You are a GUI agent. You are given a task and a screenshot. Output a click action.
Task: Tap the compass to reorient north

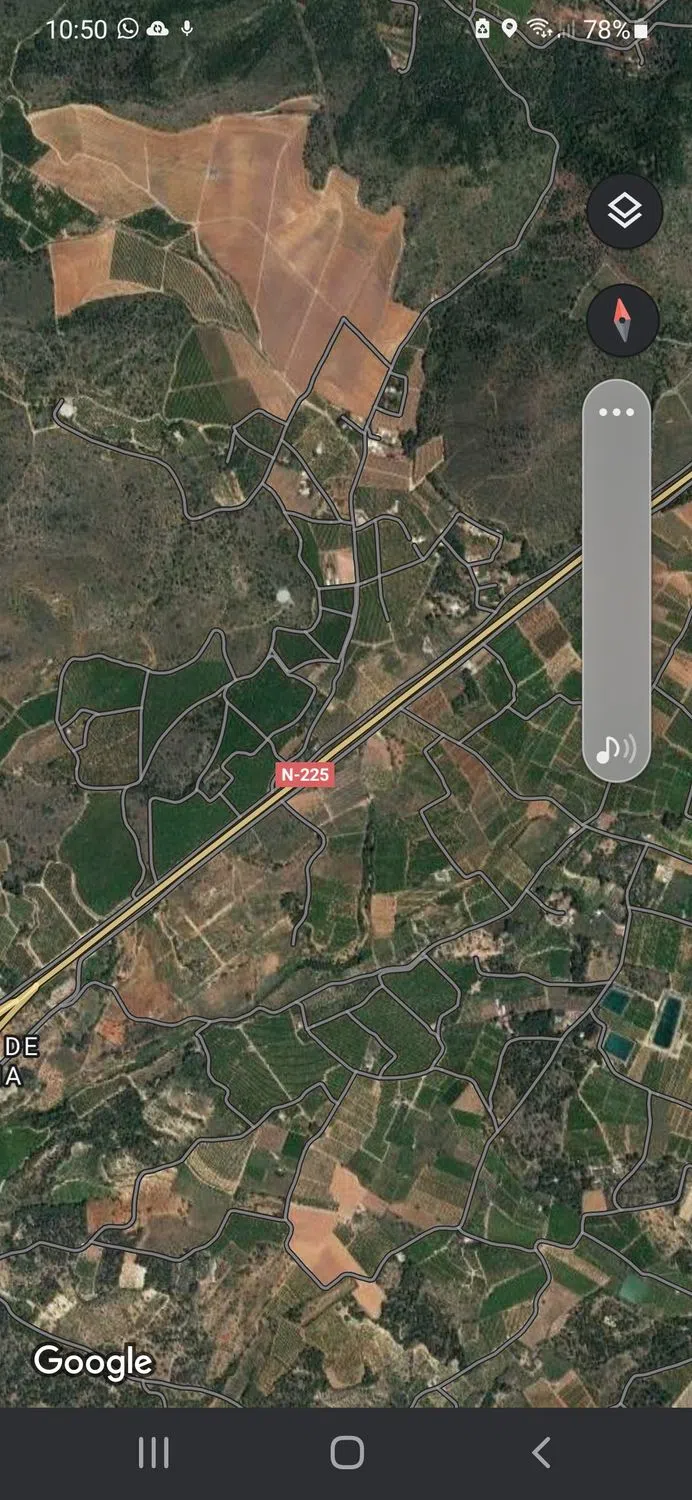[622, 320]
